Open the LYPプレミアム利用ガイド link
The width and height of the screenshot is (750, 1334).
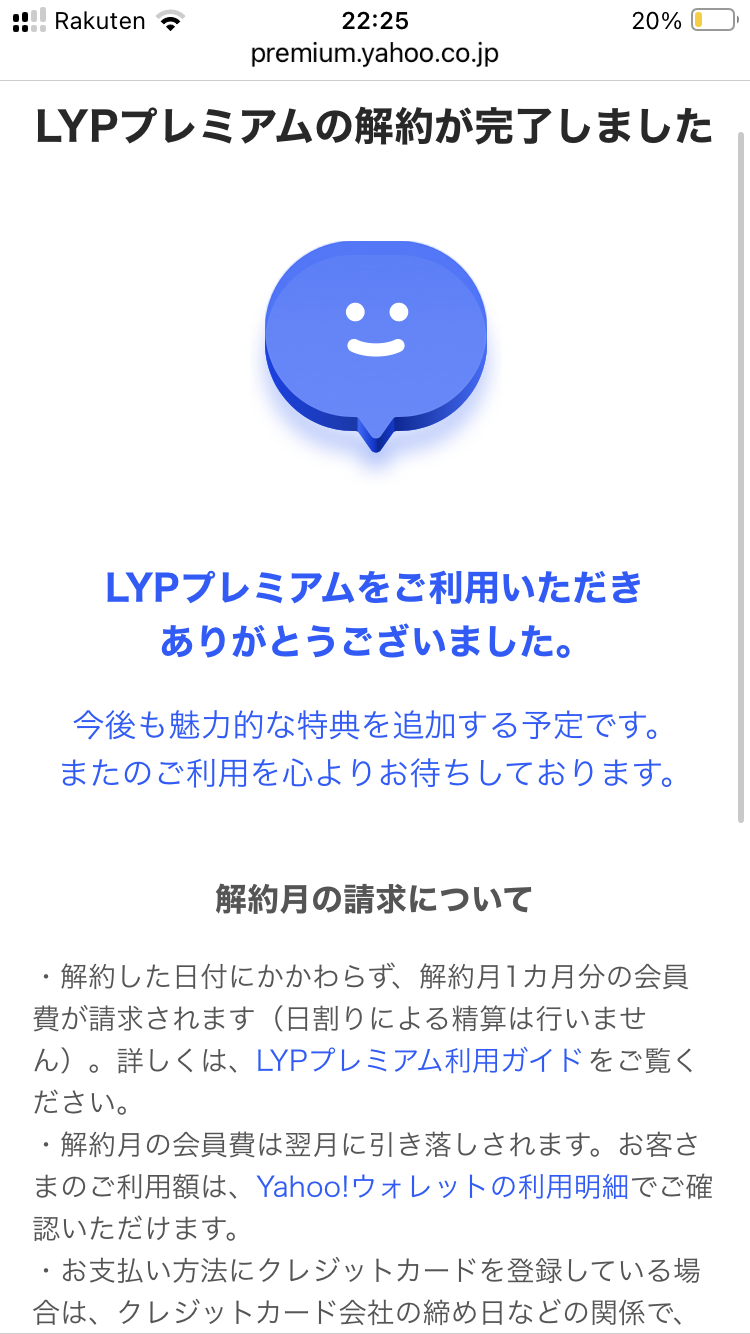419,1061
